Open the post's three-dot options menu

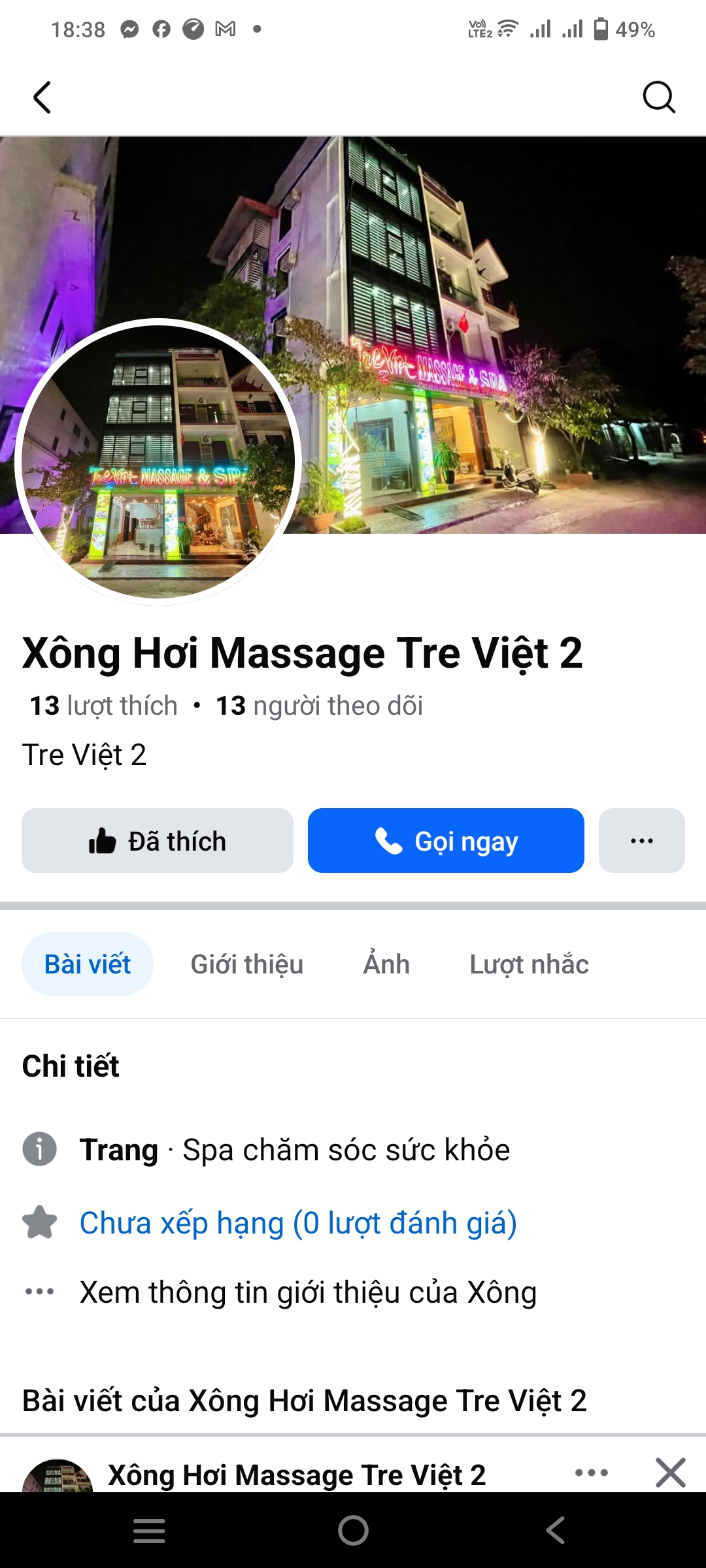pos(592,1473)
